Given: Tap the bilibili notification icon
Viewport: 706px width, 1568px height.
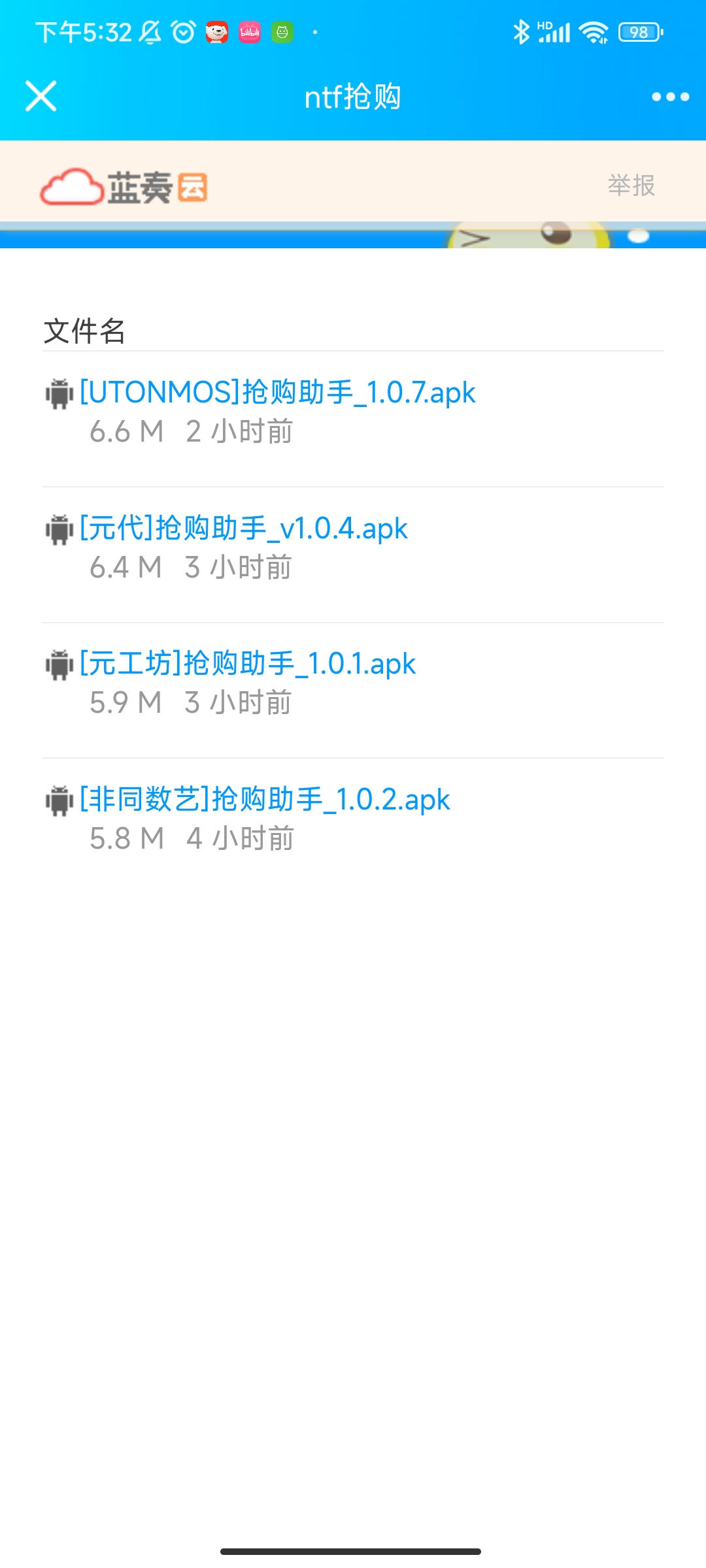Looking at the screenshot, I should click(250, 30).
